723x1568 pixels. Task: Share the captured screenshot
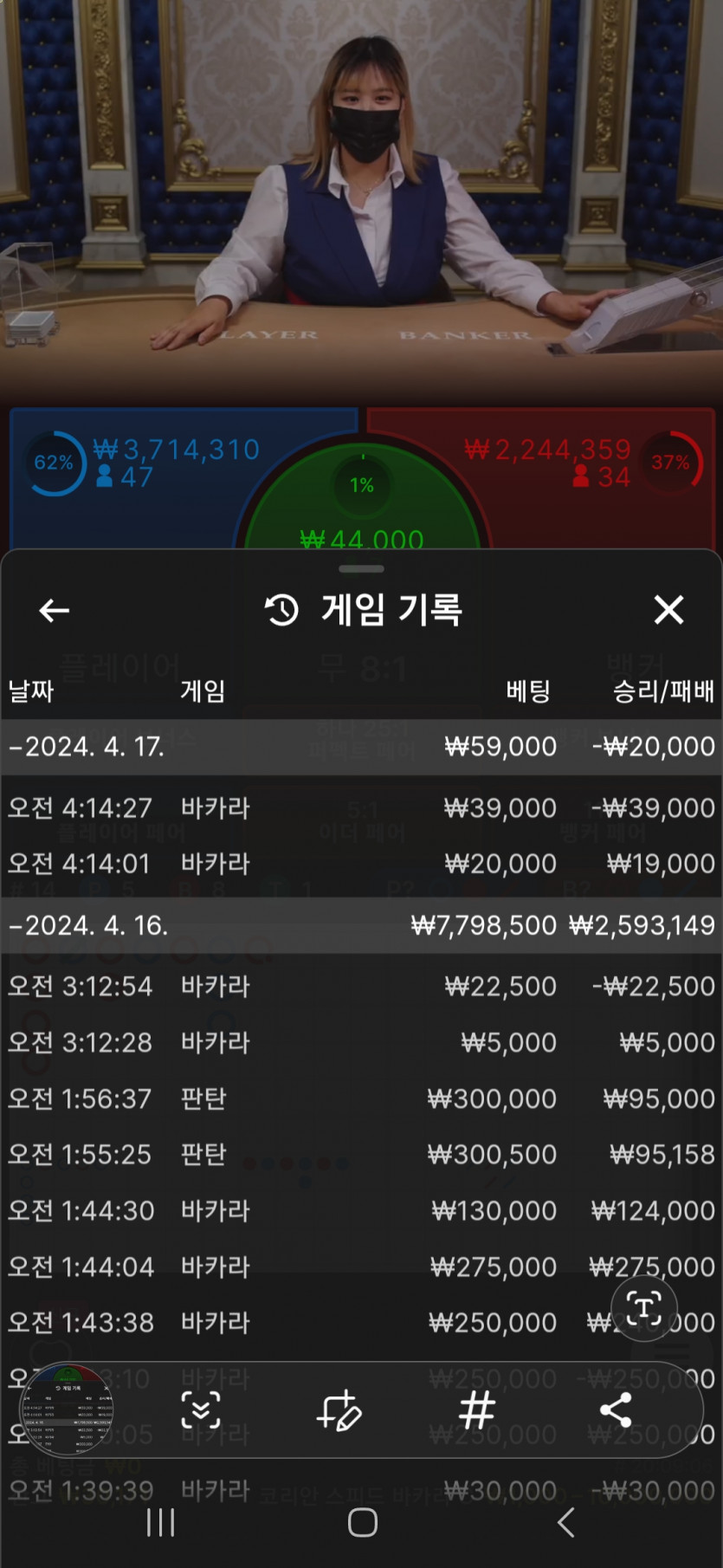[x=616, y=1410]
